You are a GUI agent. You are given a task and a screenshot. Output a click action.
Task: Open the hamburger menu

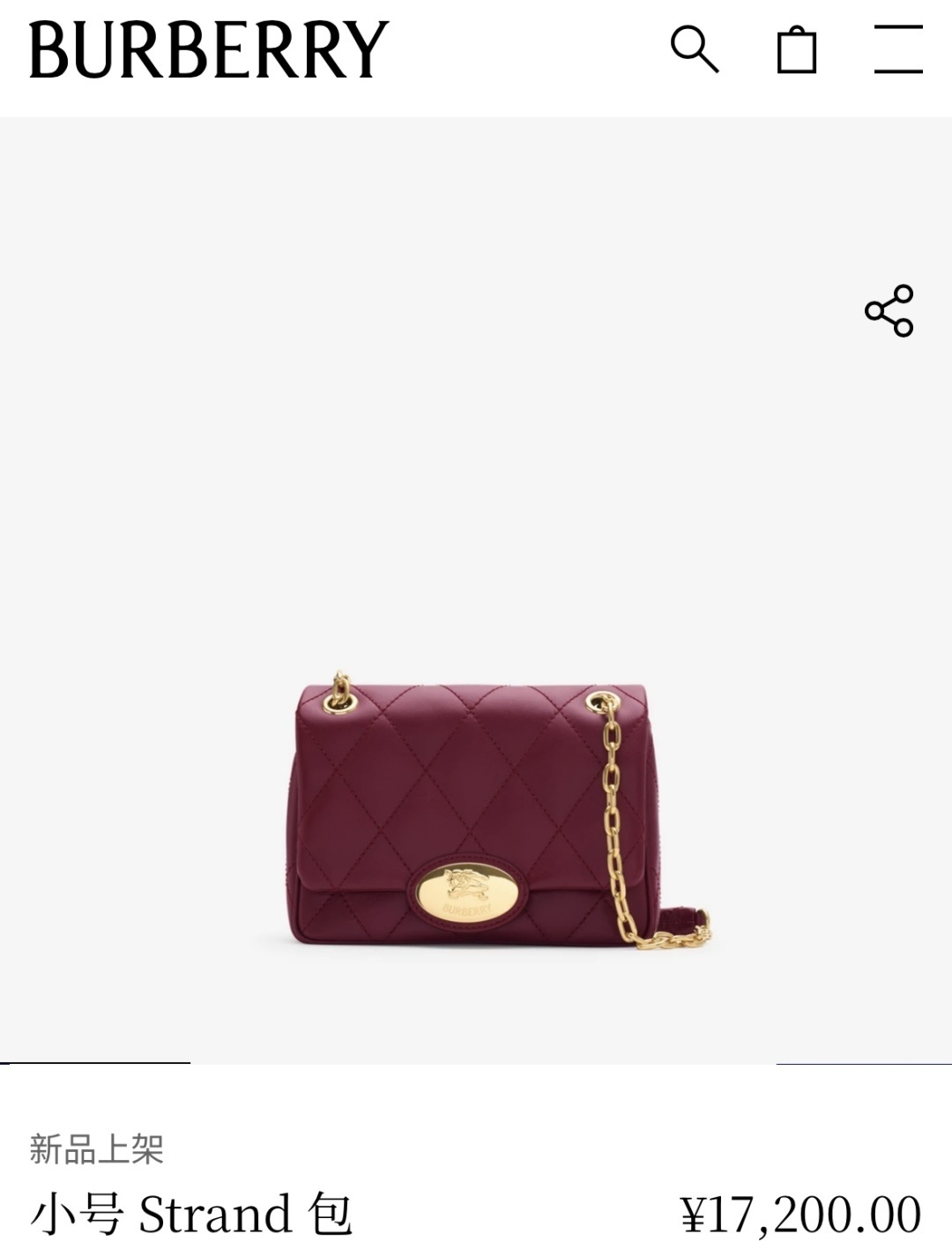(x=898, y=49)
